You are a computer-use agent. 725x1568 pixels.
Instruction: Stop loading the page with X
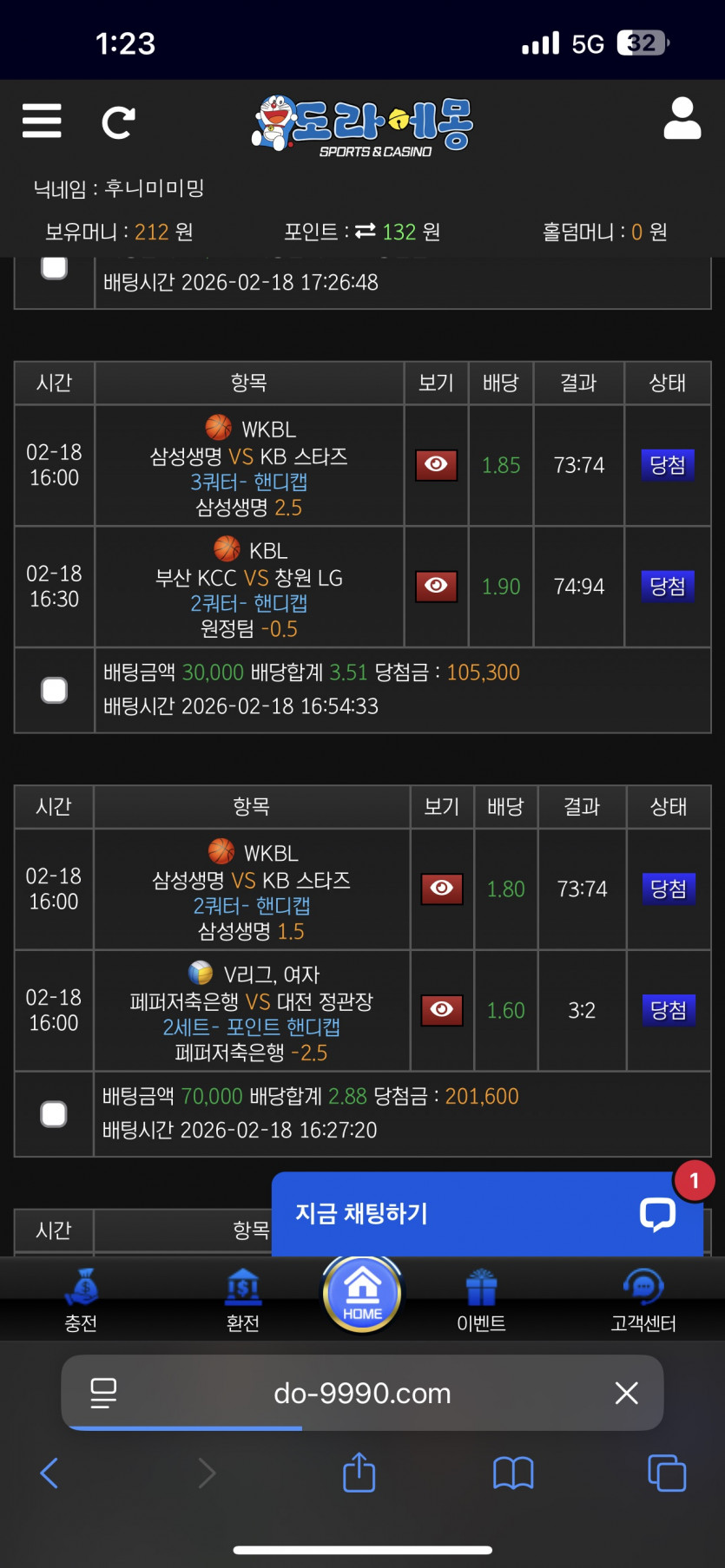626,1394
